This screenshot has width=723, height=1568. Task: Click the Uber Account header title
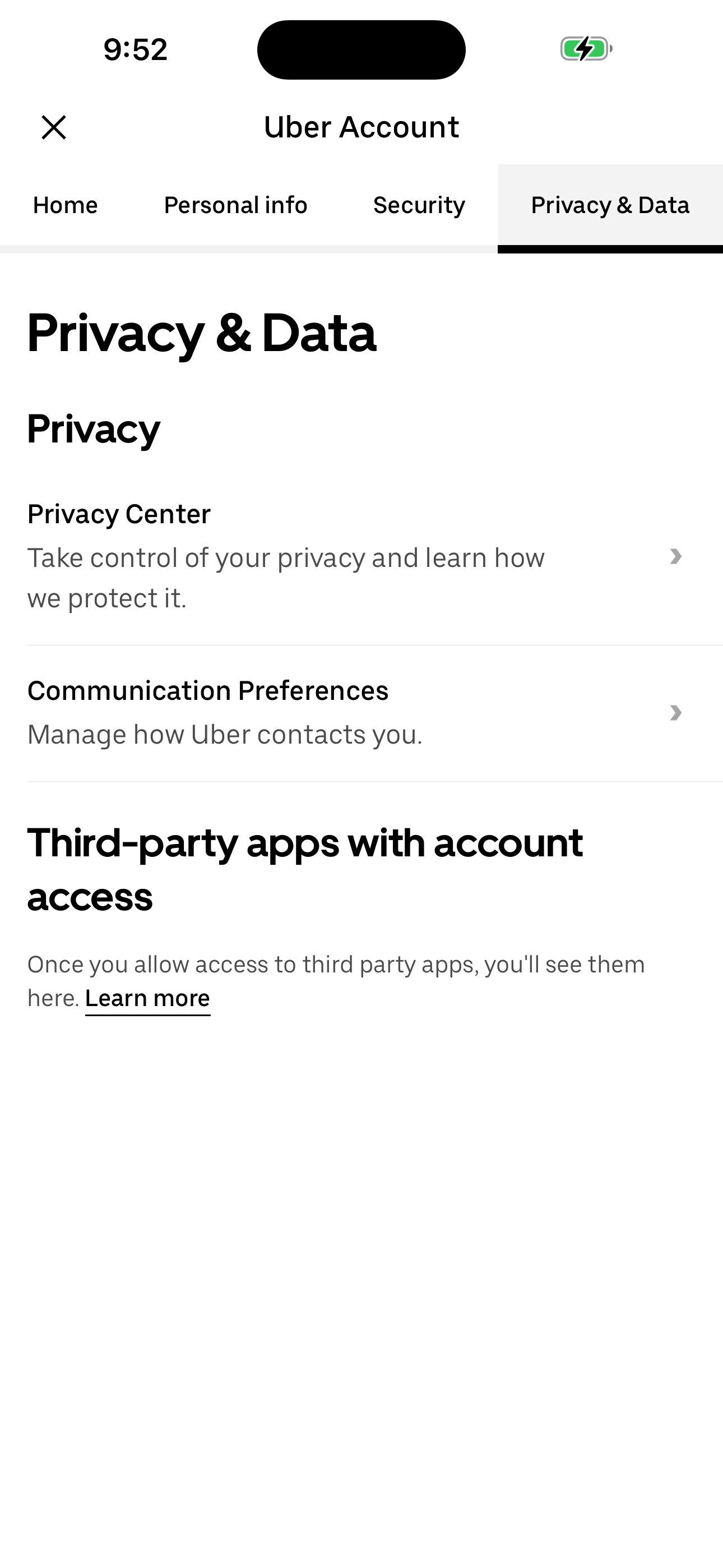pyautogui.click(x=361, y=127)
